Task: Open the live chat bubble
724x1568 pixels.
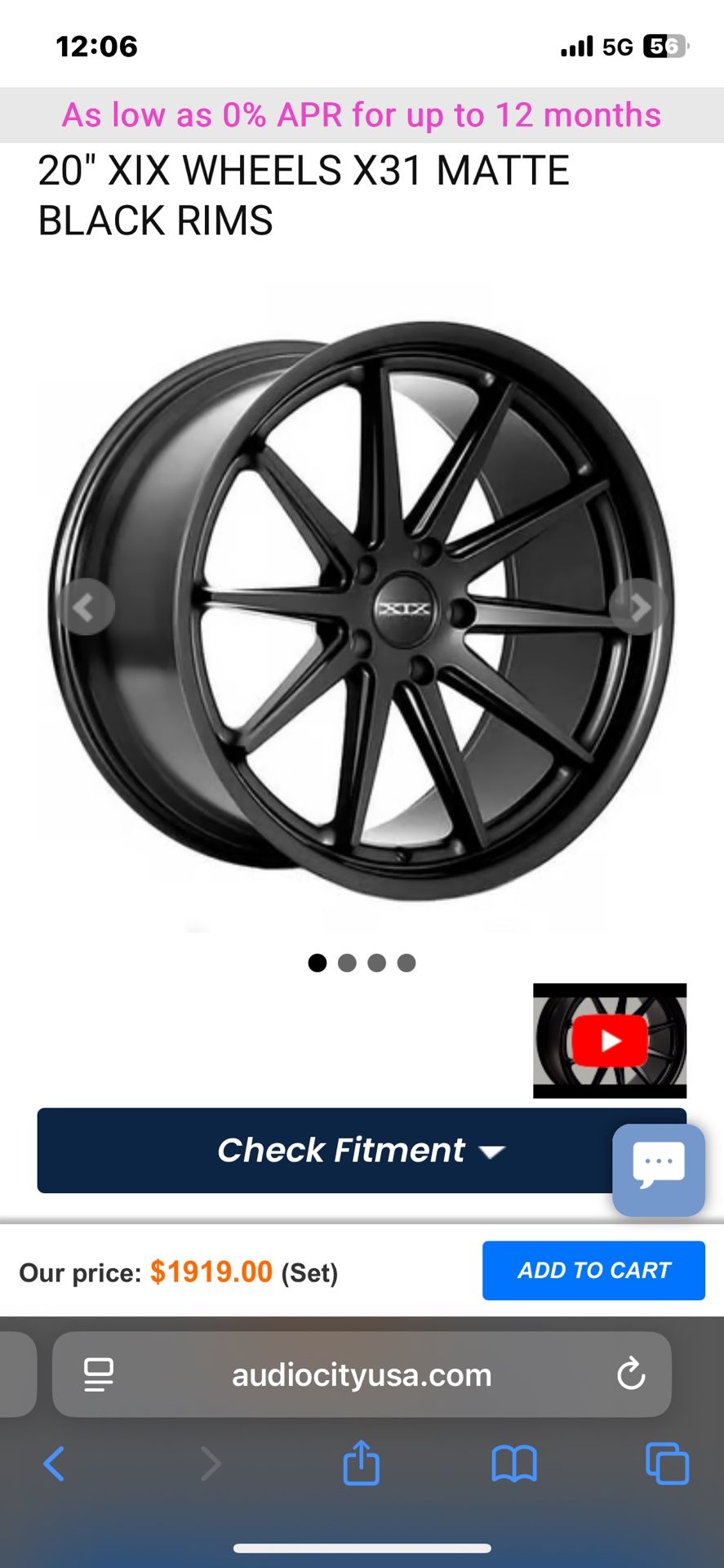Action: 659,1170
